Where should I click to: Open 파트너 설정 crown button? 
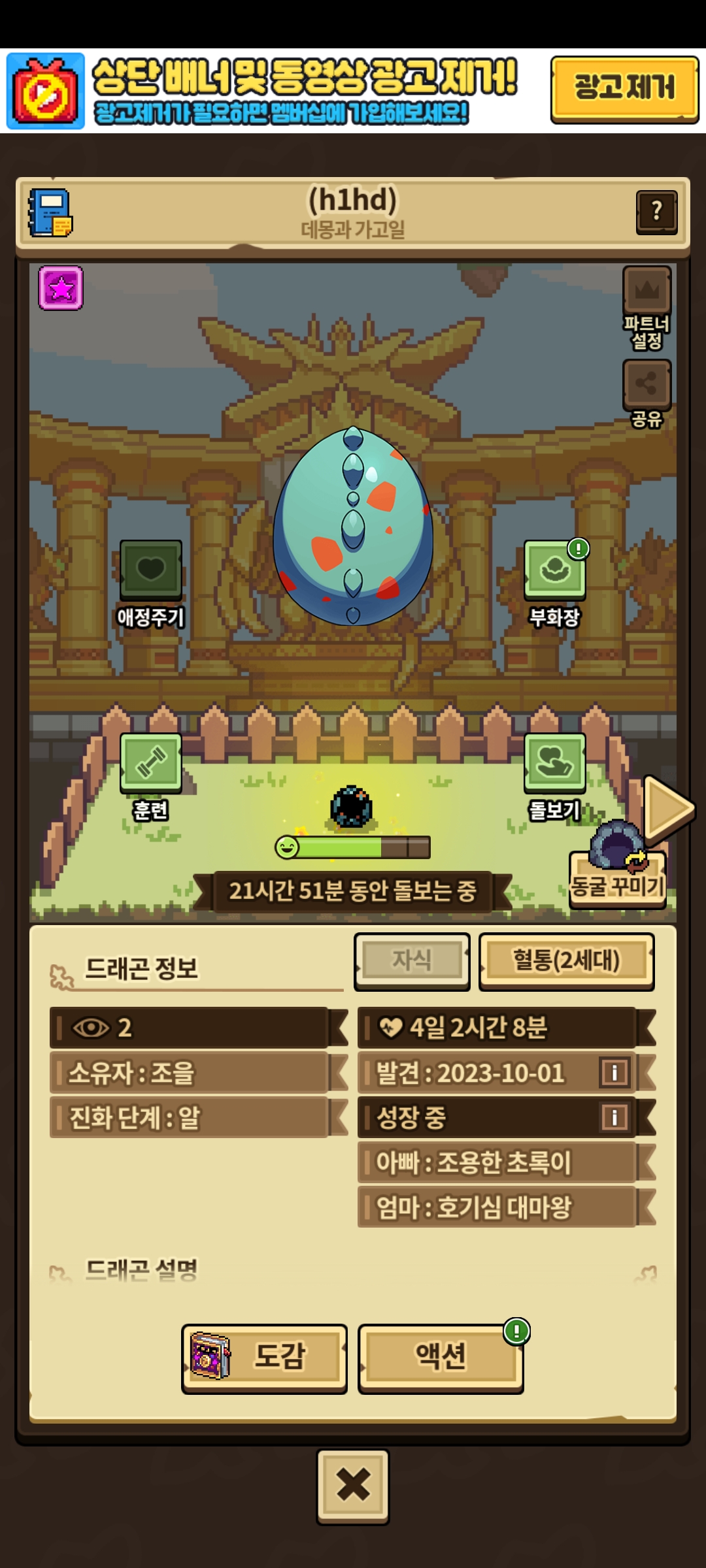tap(647, 291)
